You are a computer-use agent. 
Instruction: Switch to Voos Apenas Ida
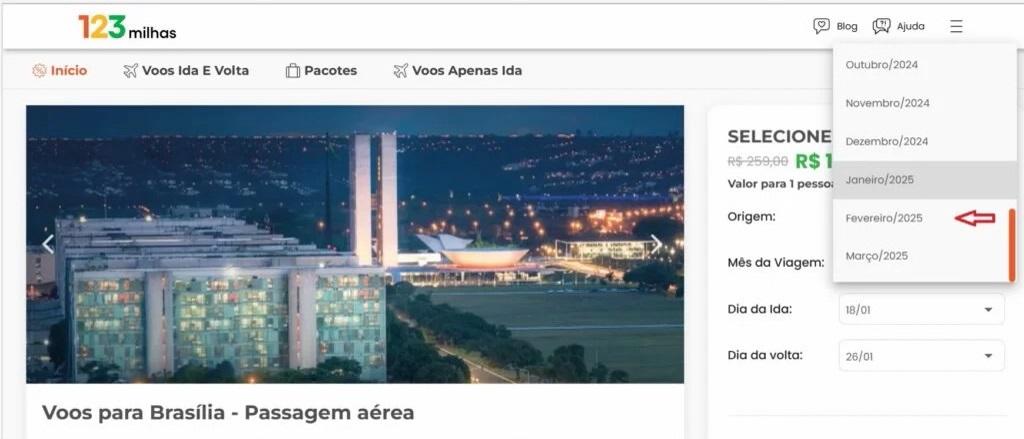pos(457,71)
